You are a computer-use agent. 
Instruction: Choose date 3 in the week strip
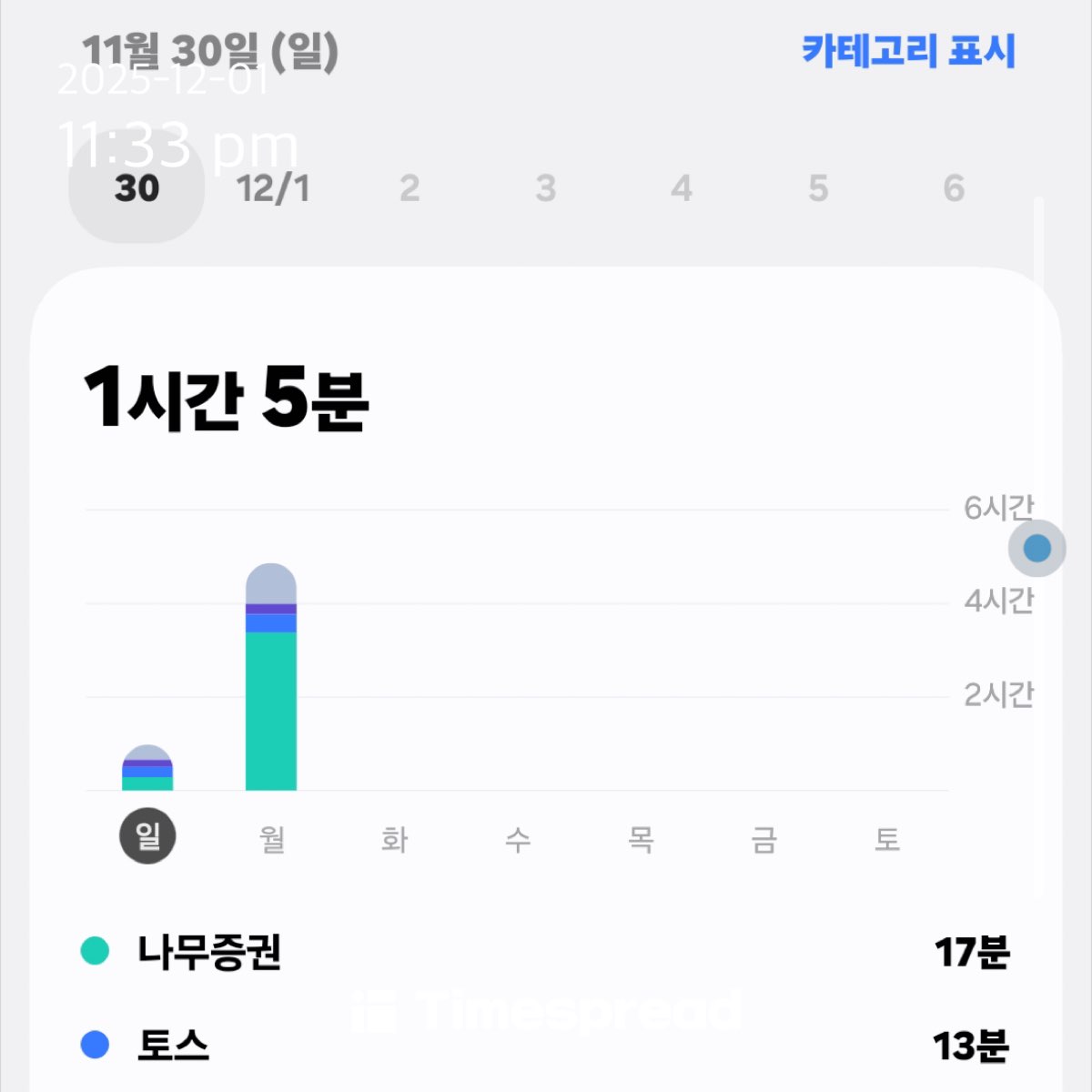545,189
